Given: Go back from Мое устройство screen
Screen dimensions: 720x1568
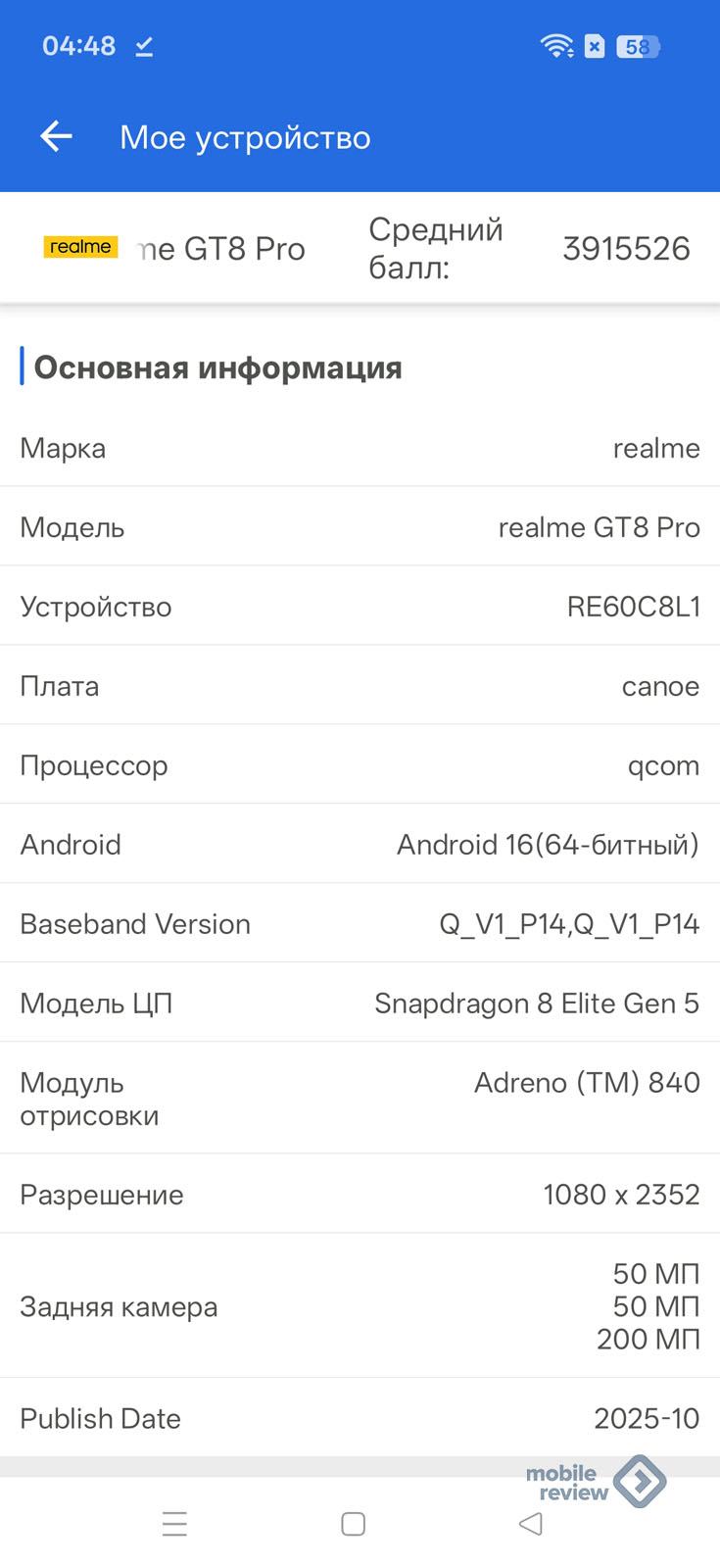Looking at the screenshot, I should coord(56,137).
